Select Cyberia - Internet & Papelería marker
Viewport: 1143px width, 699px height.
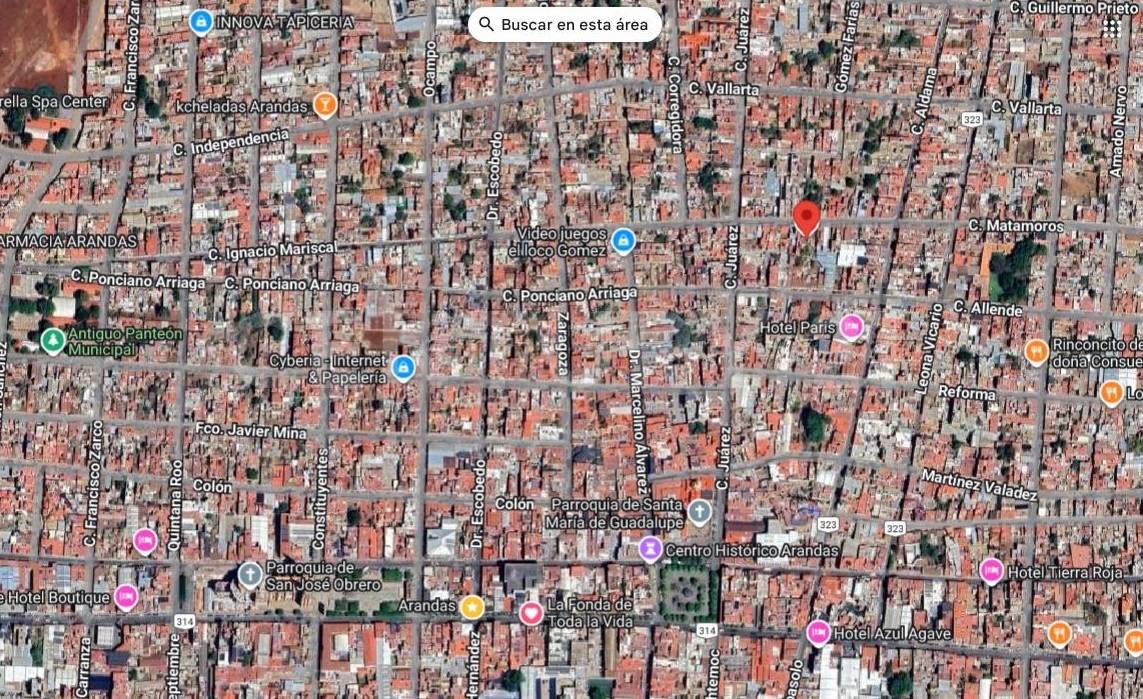(x=403, y=368)
